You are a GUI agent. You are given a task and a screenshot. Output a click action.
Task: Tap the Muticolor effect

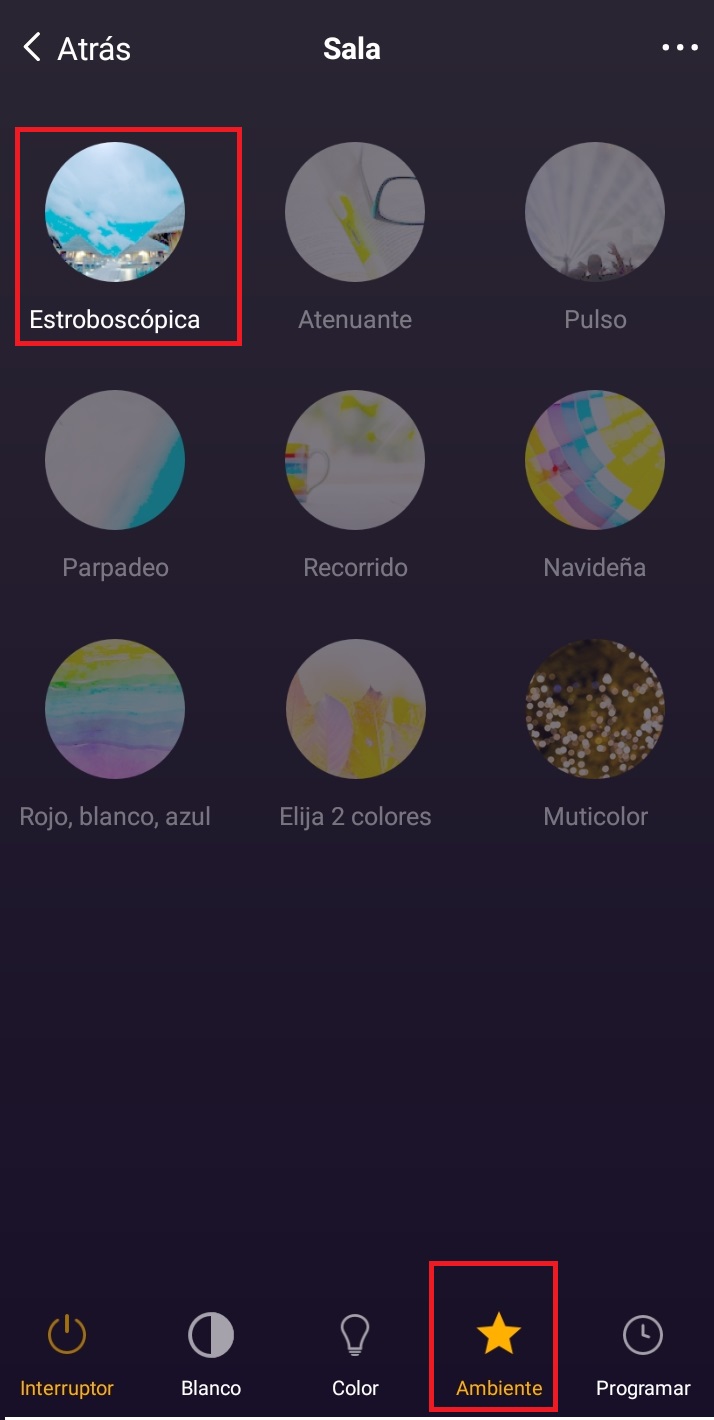point(595,709)
